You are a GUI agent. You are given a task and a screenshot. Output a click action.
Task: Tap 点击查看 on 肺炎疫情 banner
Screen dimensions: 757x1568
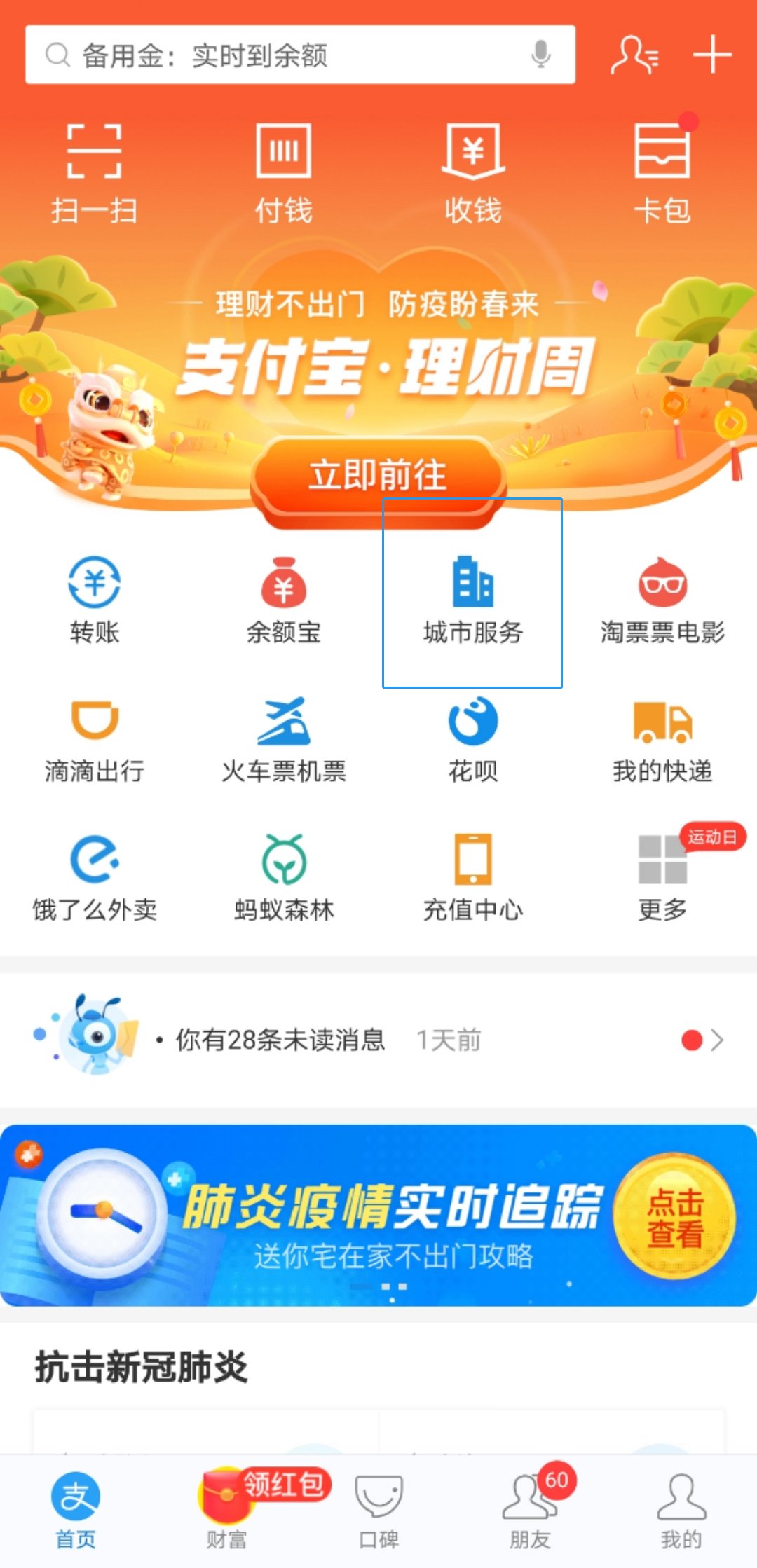tap(674, 1218)
